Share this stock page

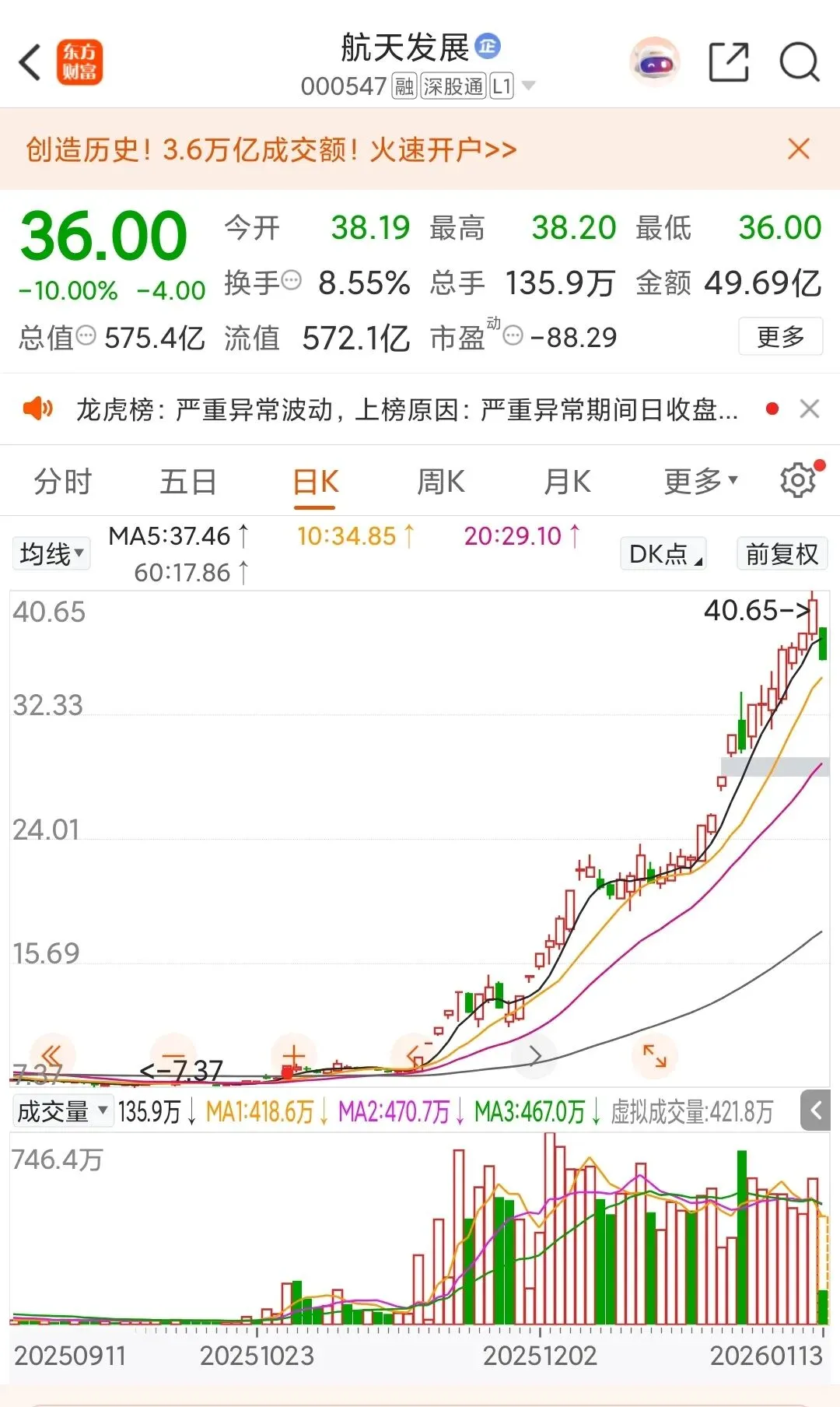(729, 62)
